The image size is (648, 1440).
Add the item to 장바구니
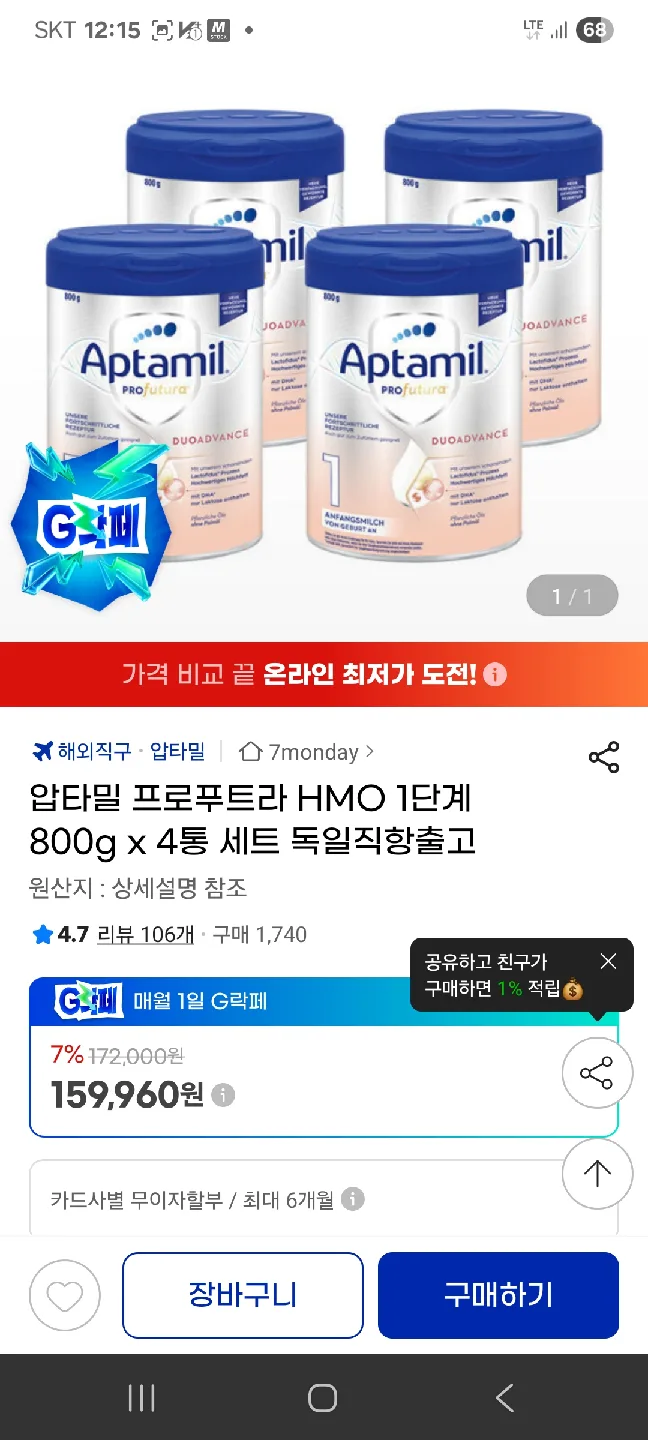tap(243, 1296)
